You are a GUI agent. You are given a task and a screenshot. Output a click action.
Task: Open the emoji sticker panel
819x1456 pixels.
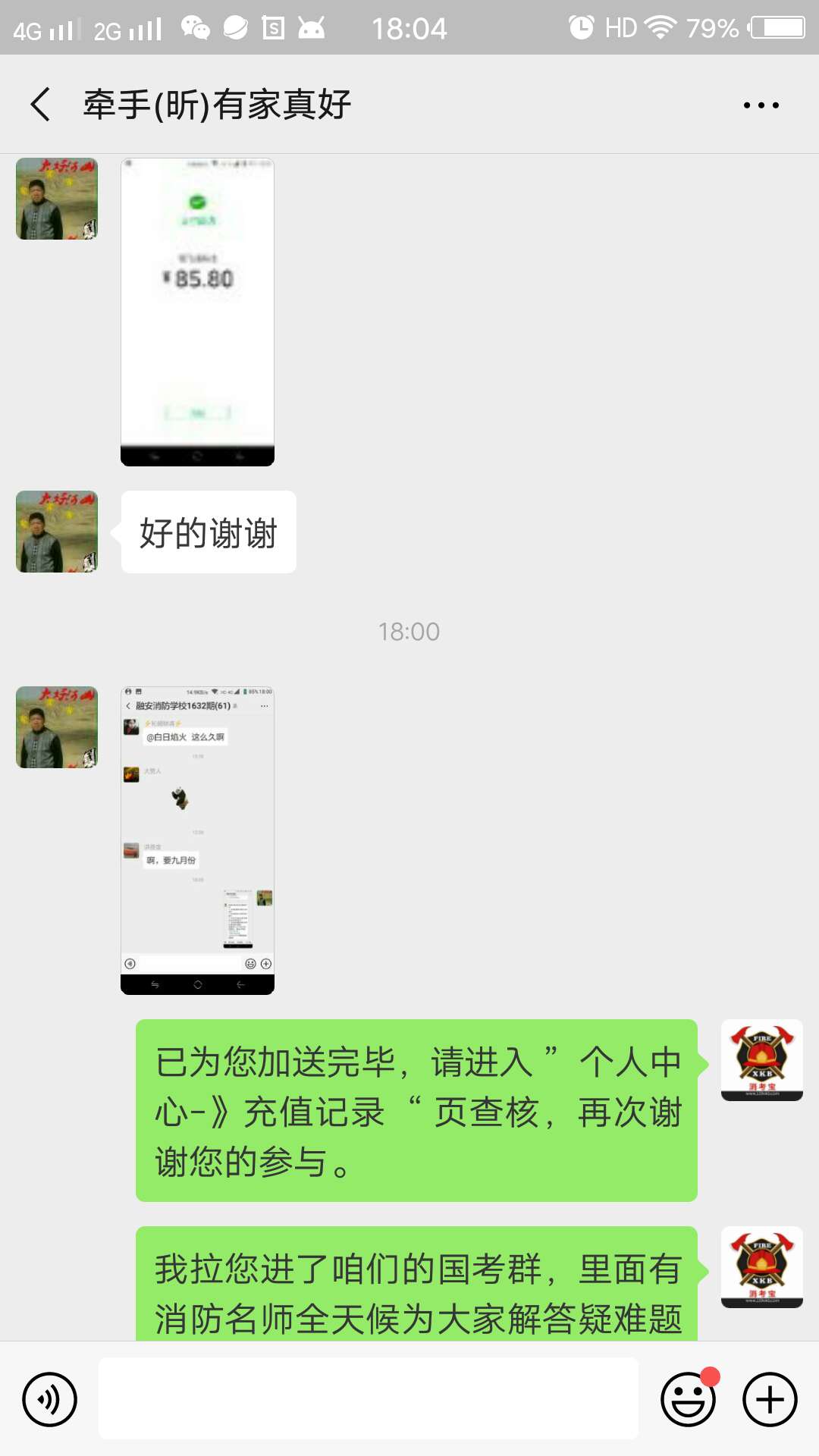coord(689,1399)
